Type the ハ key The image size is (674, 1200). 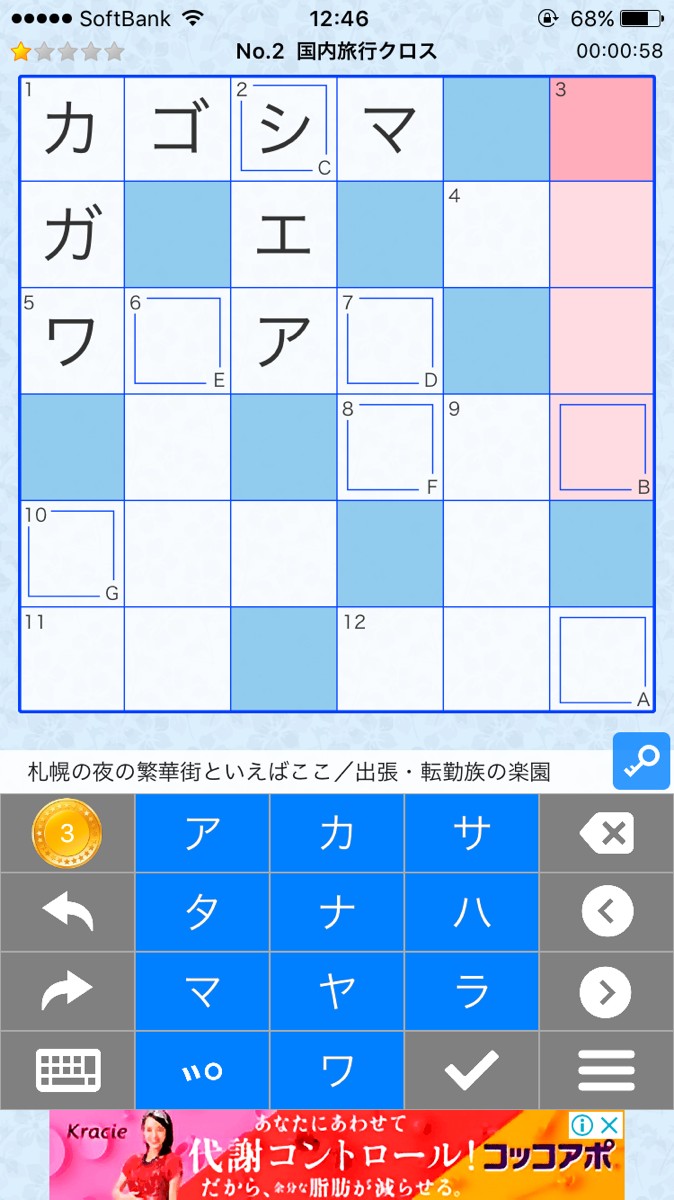click(471, 911)
